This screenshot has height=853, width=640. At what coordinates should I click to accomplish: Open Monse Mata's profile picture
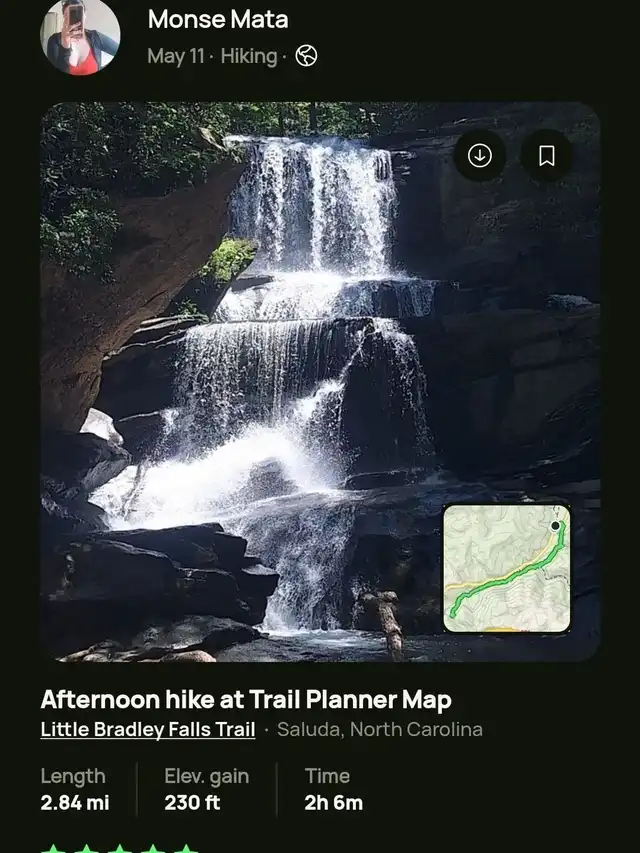click(80, 36)
